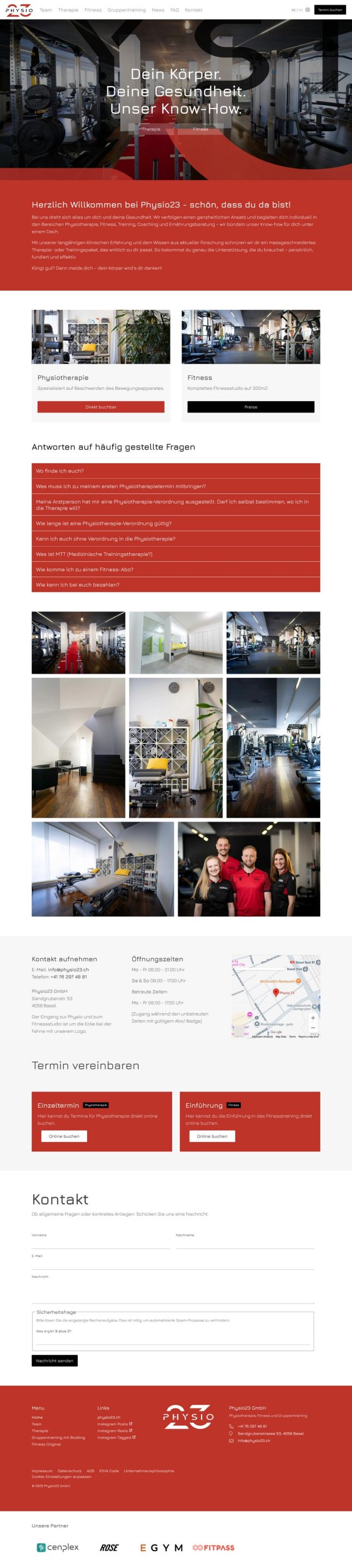Image resolution: width=352 pixels, height=1568 pixels.
Task: Focus the E-Mail input field
Action: coord(173,1263)
